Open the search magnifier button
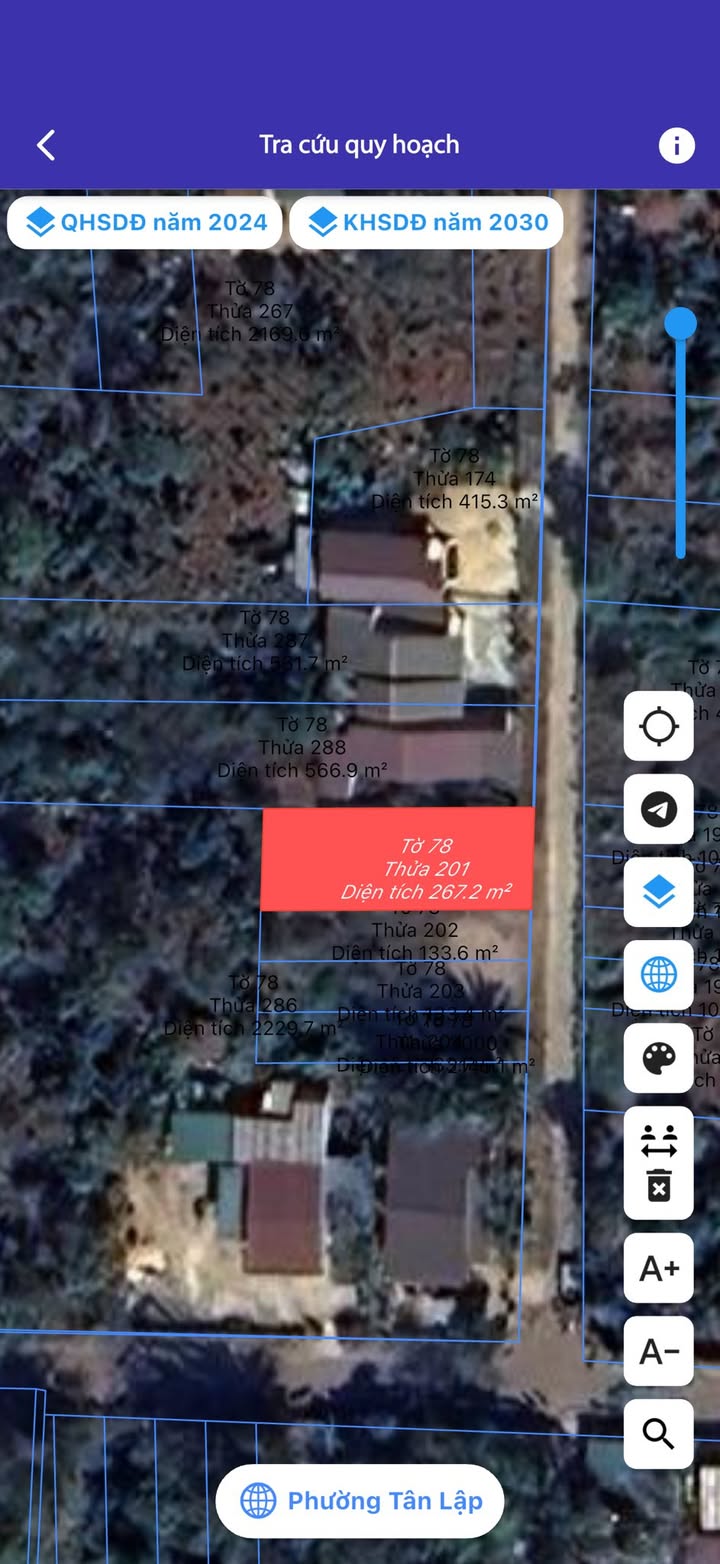Screen dimensions: 720x1564 (658, 1434)
